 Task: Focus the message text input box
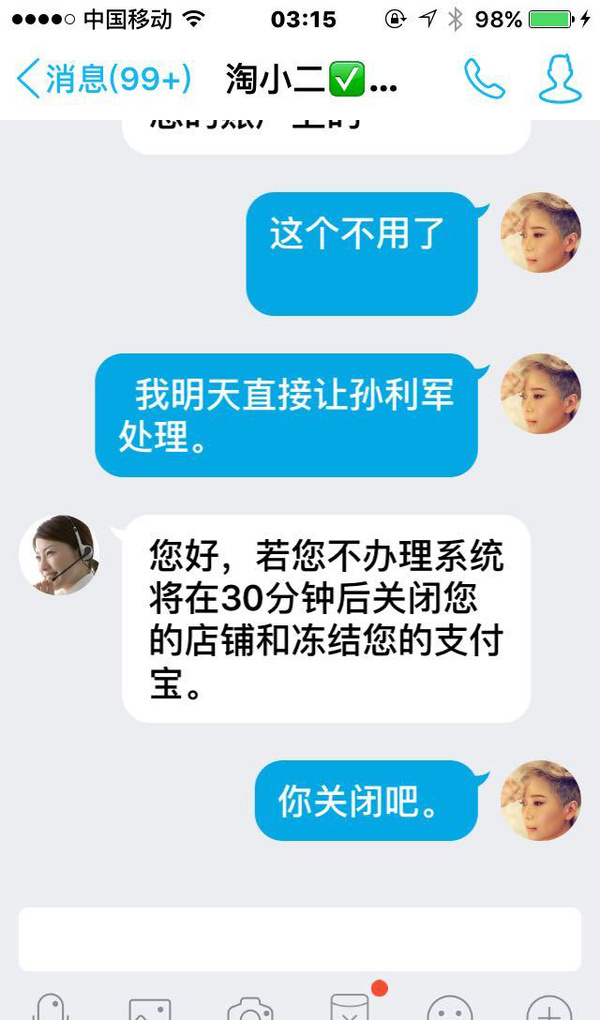300,939
